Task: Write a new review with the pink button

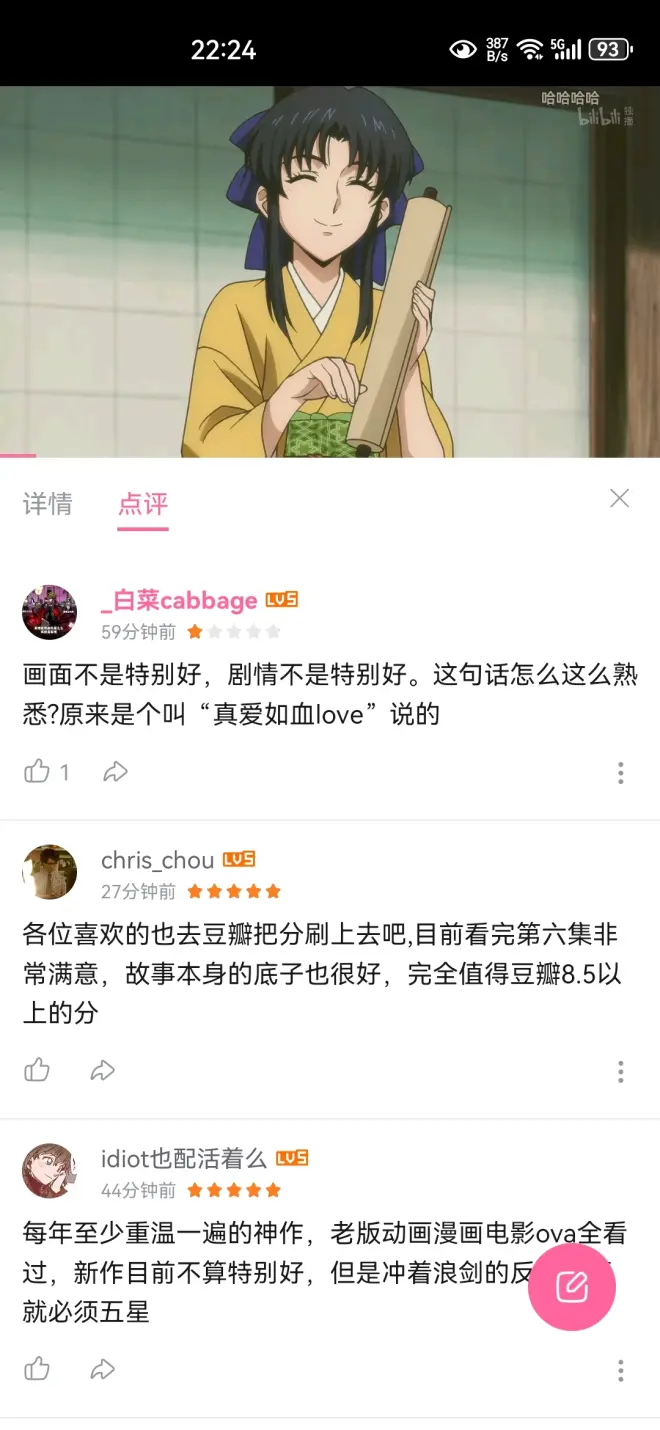Action: point(572,1286)
